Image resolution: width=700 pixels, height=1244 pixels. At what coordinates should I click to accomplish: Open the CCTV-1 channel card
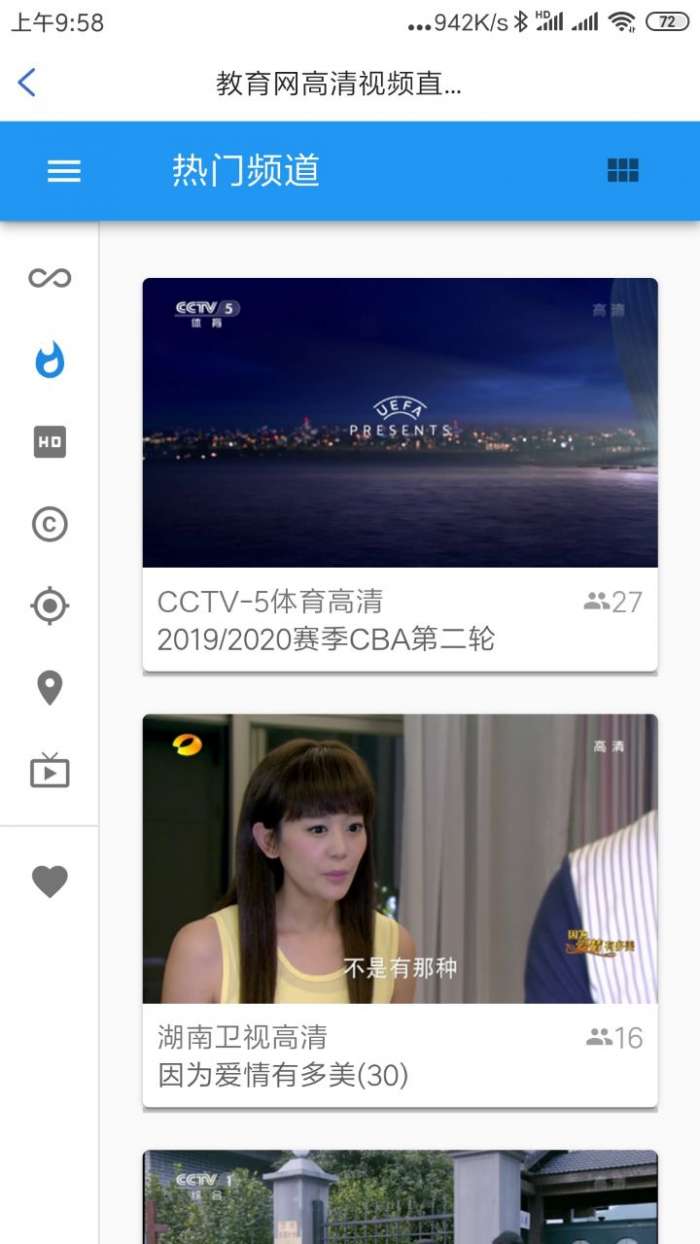(400, 1198)
